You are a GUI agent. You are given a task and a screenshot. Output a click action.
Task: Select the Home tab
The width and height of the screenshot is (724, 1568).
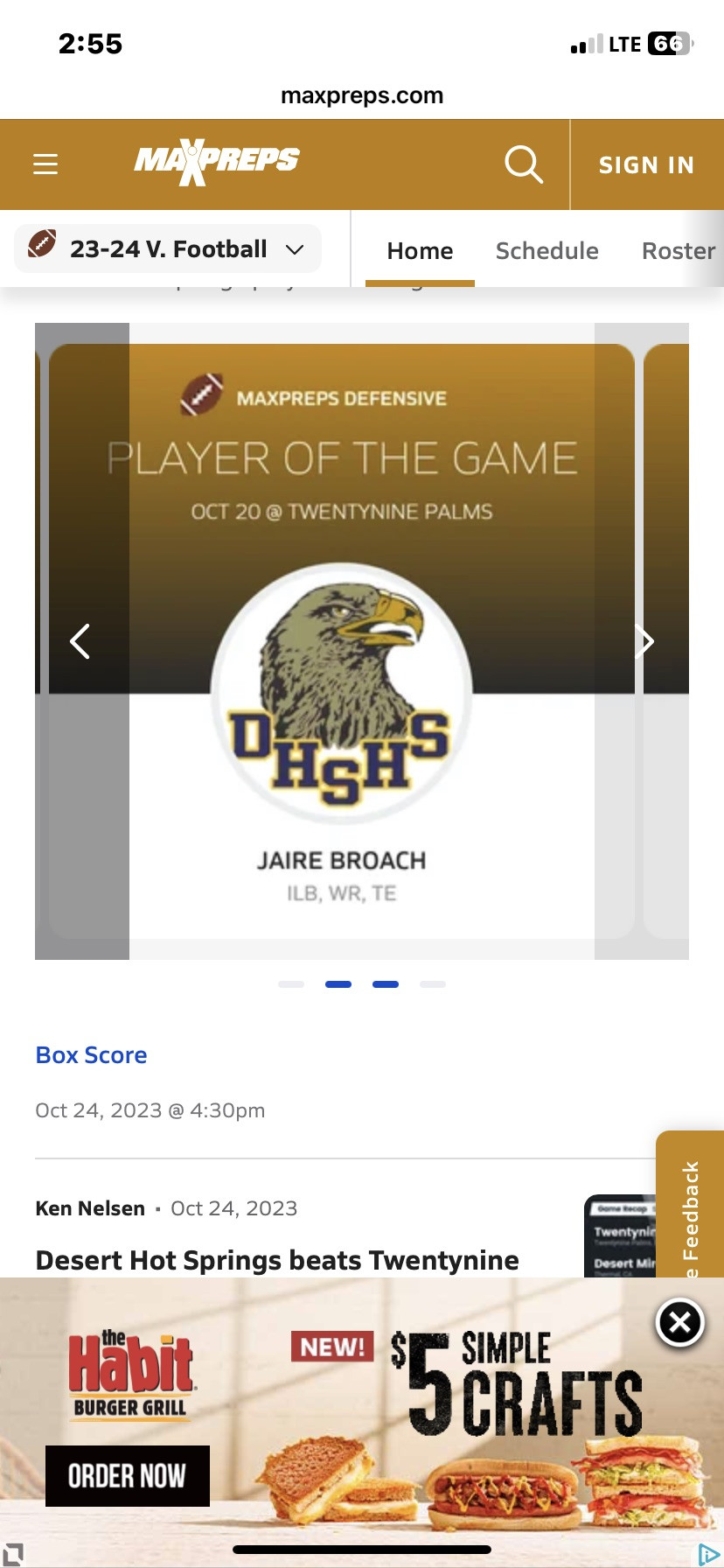click(420, 251)
